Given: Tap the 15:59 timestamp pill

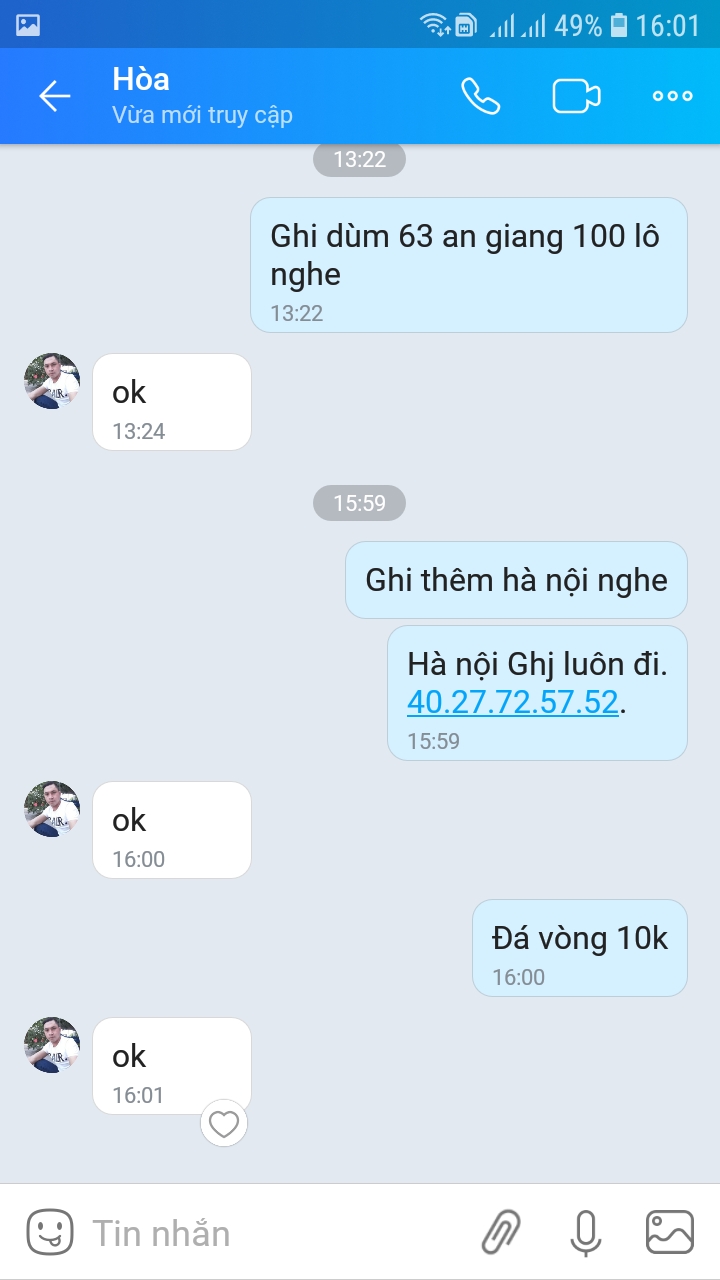Looking at the screenshot, I should click(x=360, y=503).
